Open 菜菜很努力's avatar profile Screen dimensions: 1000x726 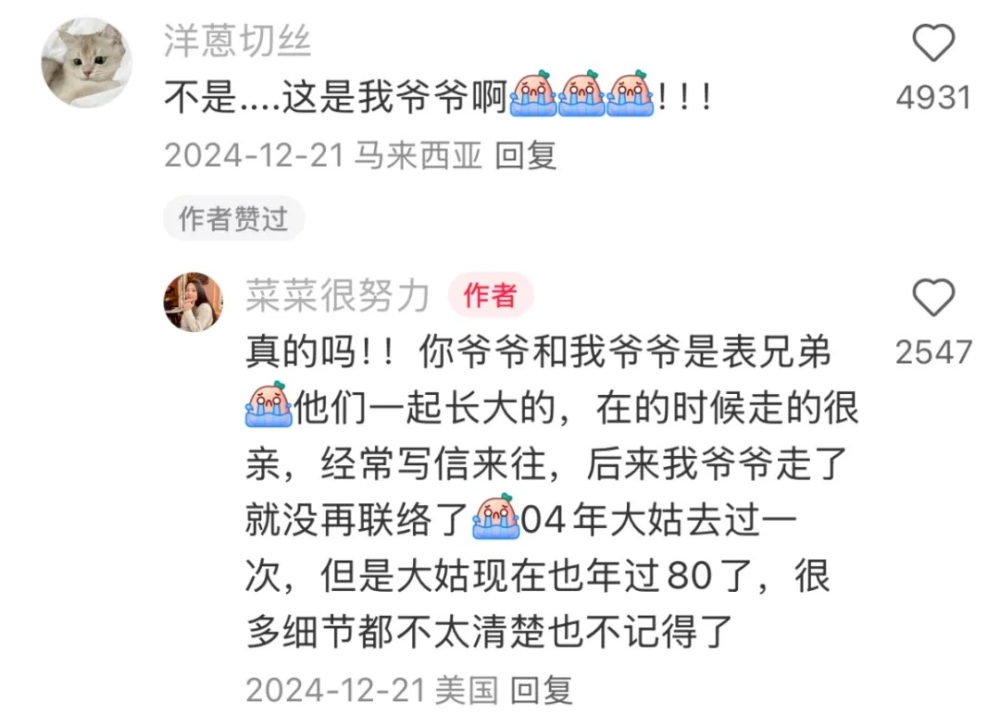pyautogui.click(x=193, y=301)
